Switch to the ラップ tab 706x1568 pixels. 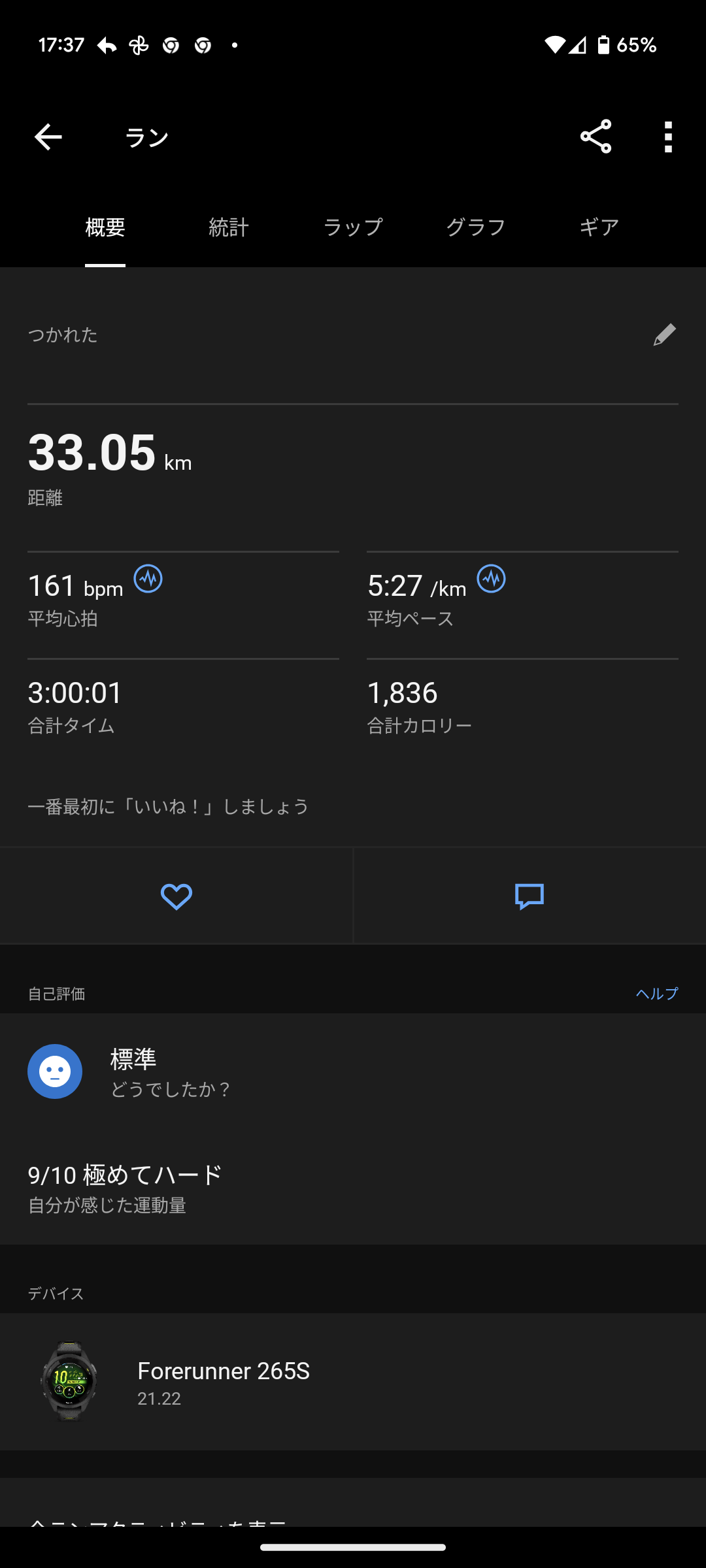[x=353, y=227]
